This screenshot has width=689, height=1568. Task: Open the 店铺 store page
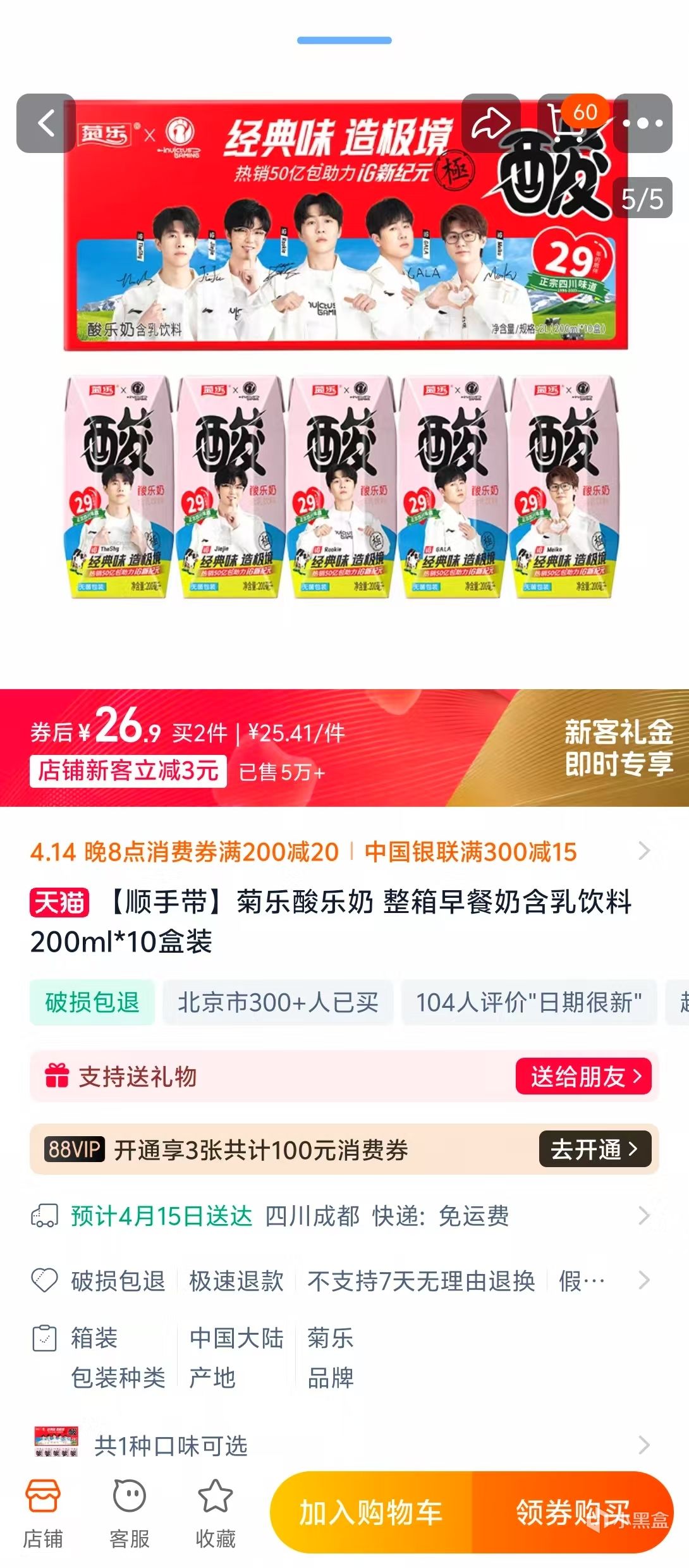(x=43, y=1514)
